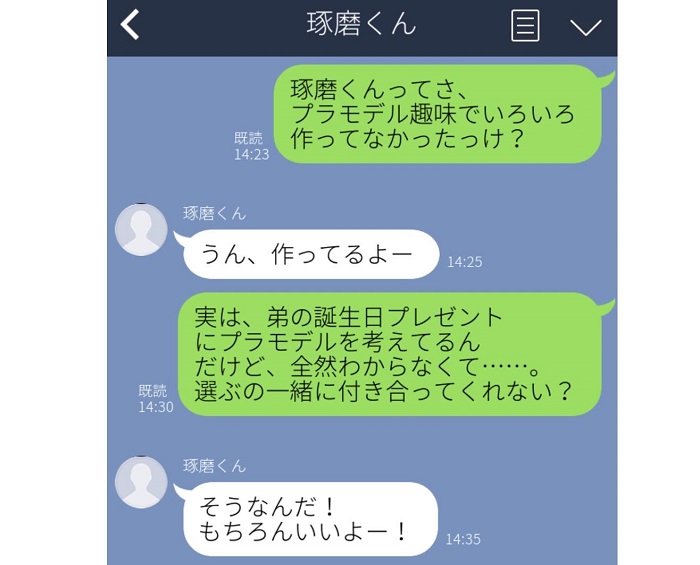Viewport: 700px width, 565px height.
Task: Expand the chat options chevron
Action: pos(585,27)
